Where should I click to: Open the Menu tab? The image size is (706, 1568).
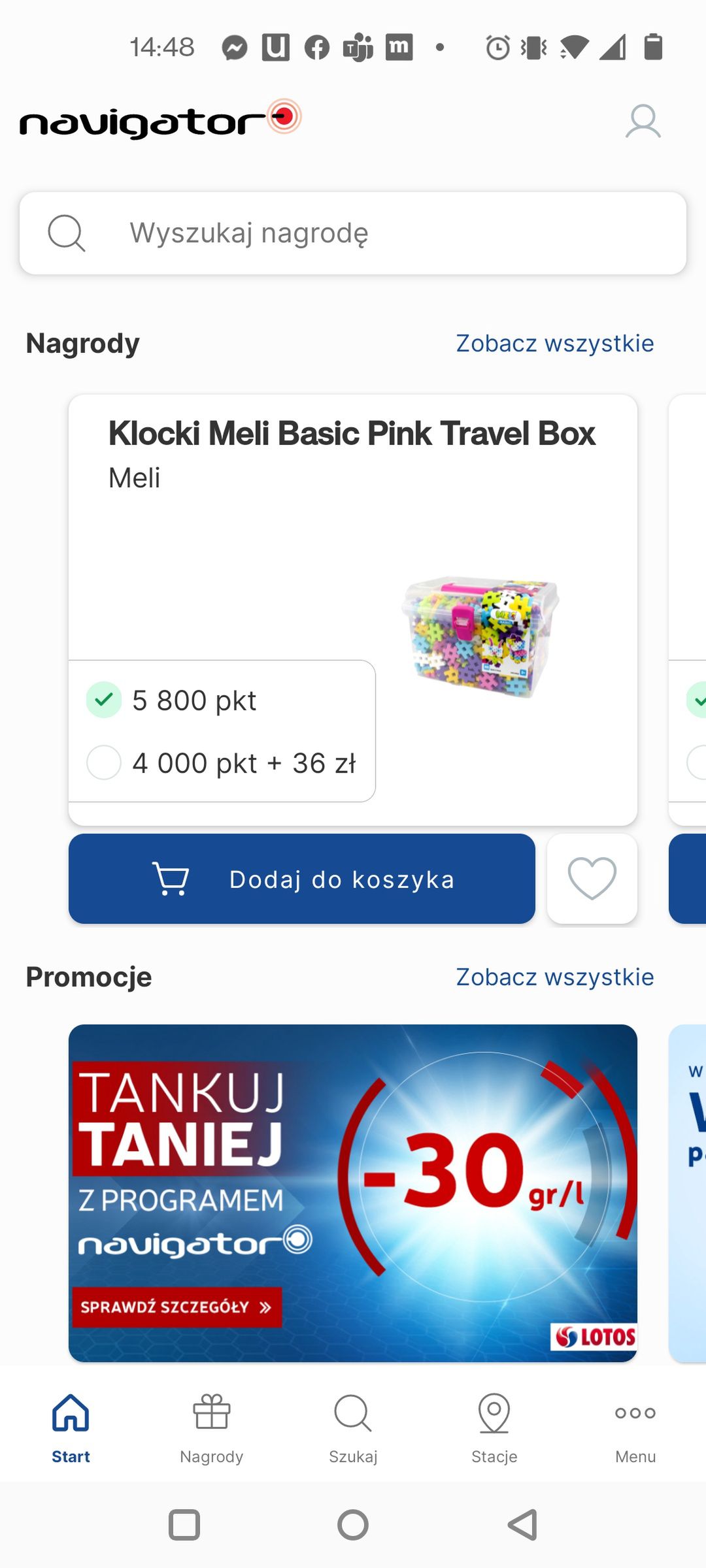pyautogui.click(x=635, y=1429)
